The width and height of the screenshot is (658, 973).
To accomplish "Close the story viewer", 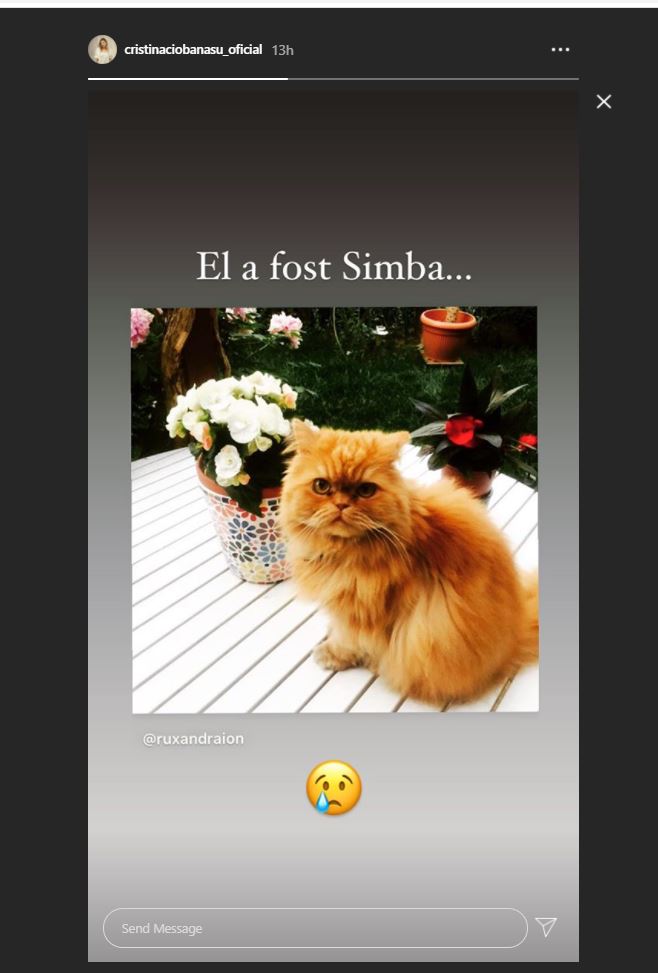I will (604, 102).
